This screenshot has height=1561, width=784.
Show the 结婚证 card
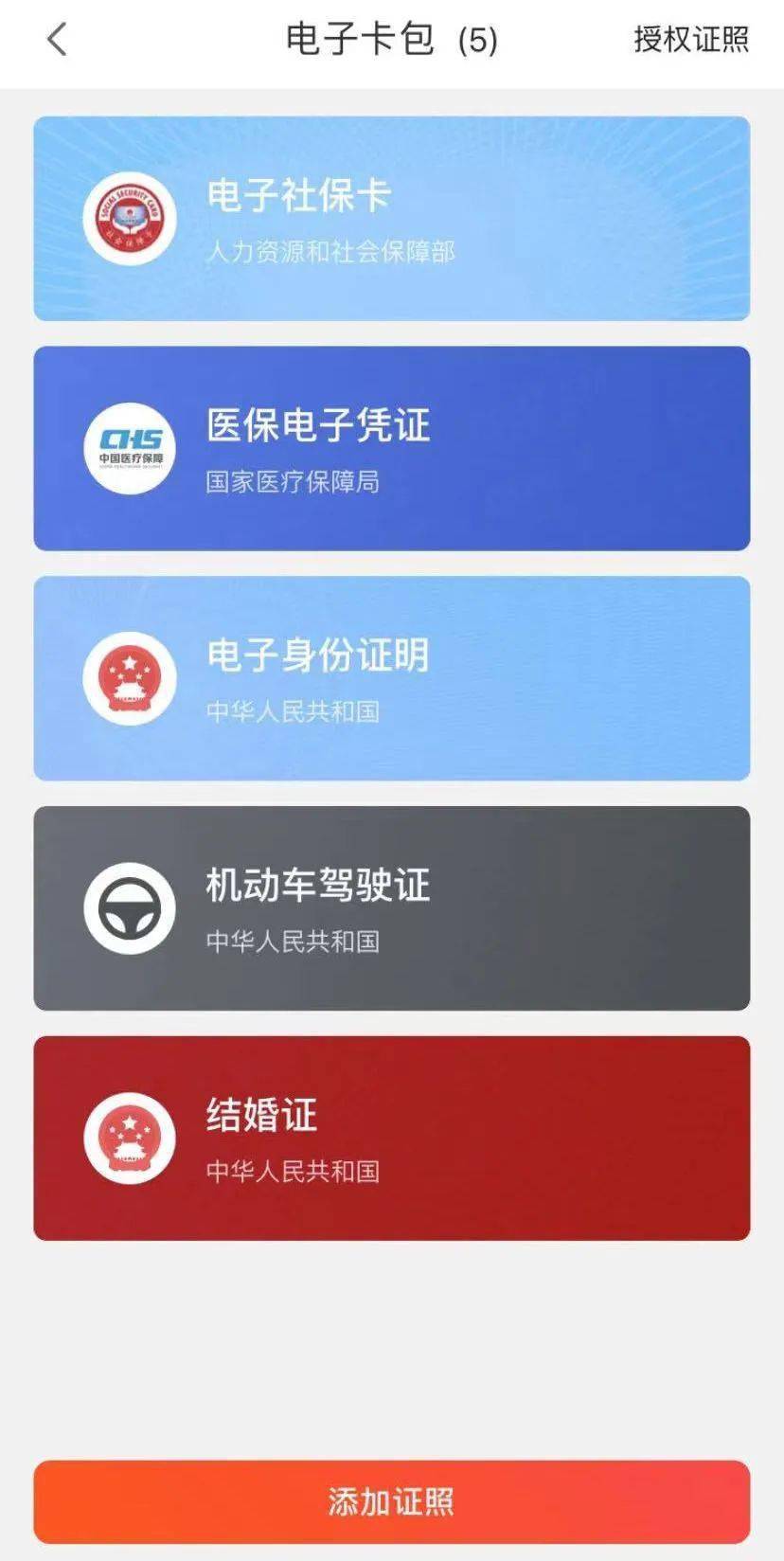[392, 1139]
